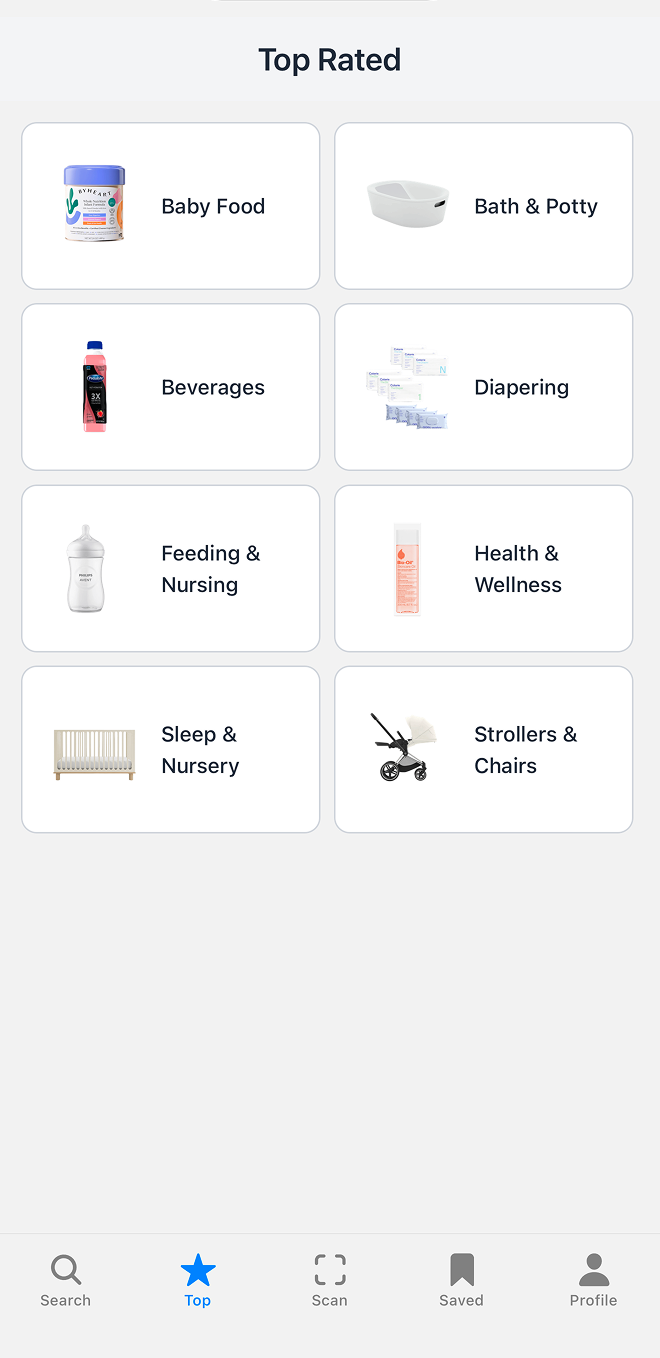Go to the Saved tab
660x1358 pixels.
click(461, 1280)
